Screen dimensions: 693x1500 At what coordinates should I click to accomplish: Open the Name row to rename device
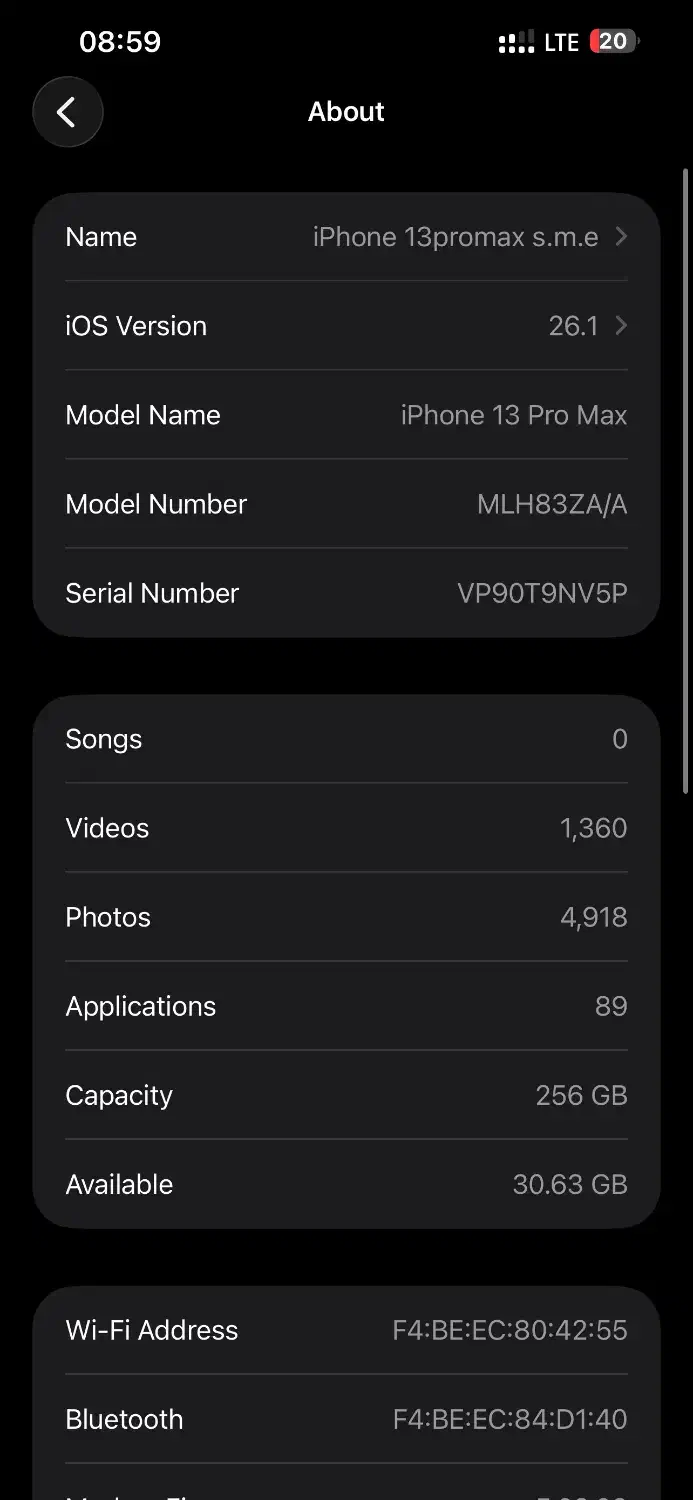pyautogui.click(x=346, y=237)
